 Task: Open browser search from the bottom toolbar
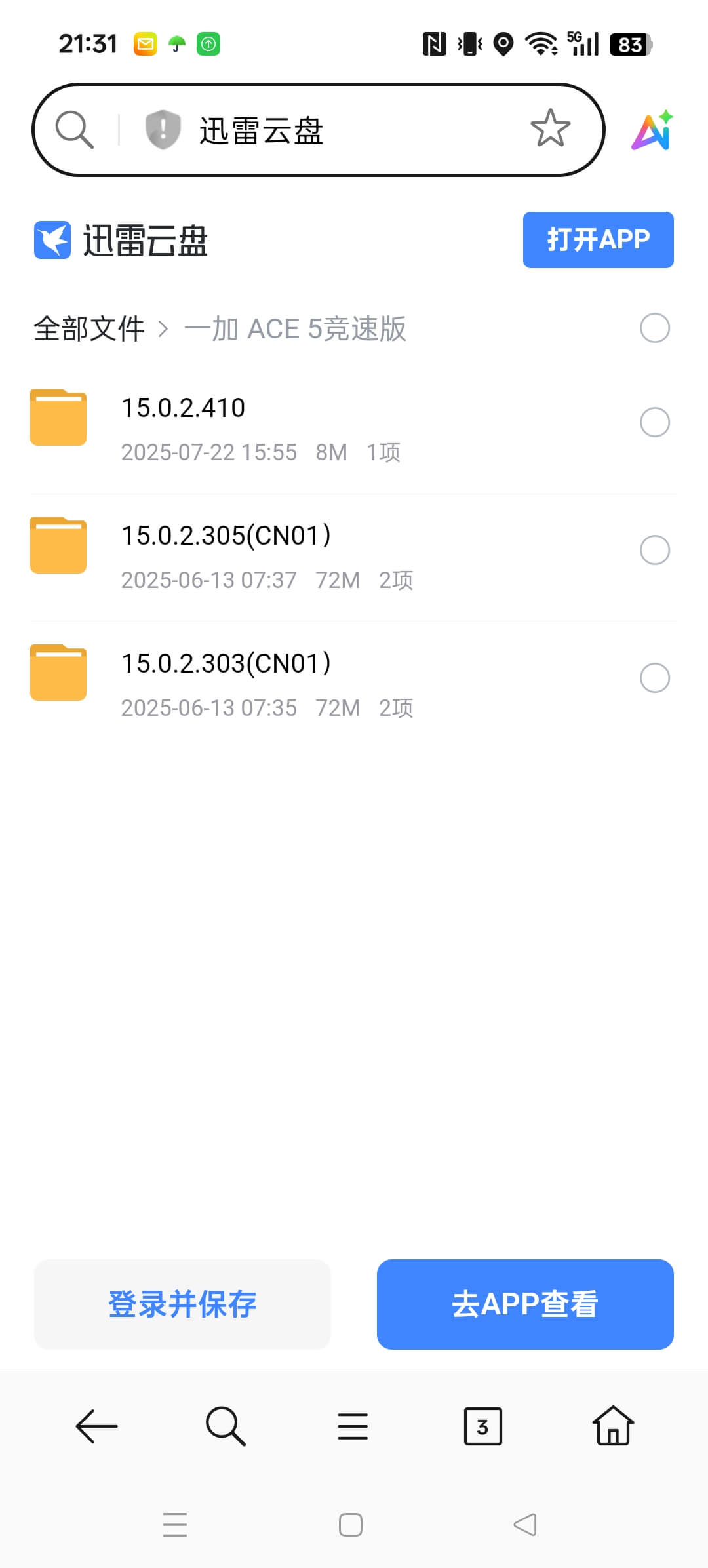(225, 1426)
